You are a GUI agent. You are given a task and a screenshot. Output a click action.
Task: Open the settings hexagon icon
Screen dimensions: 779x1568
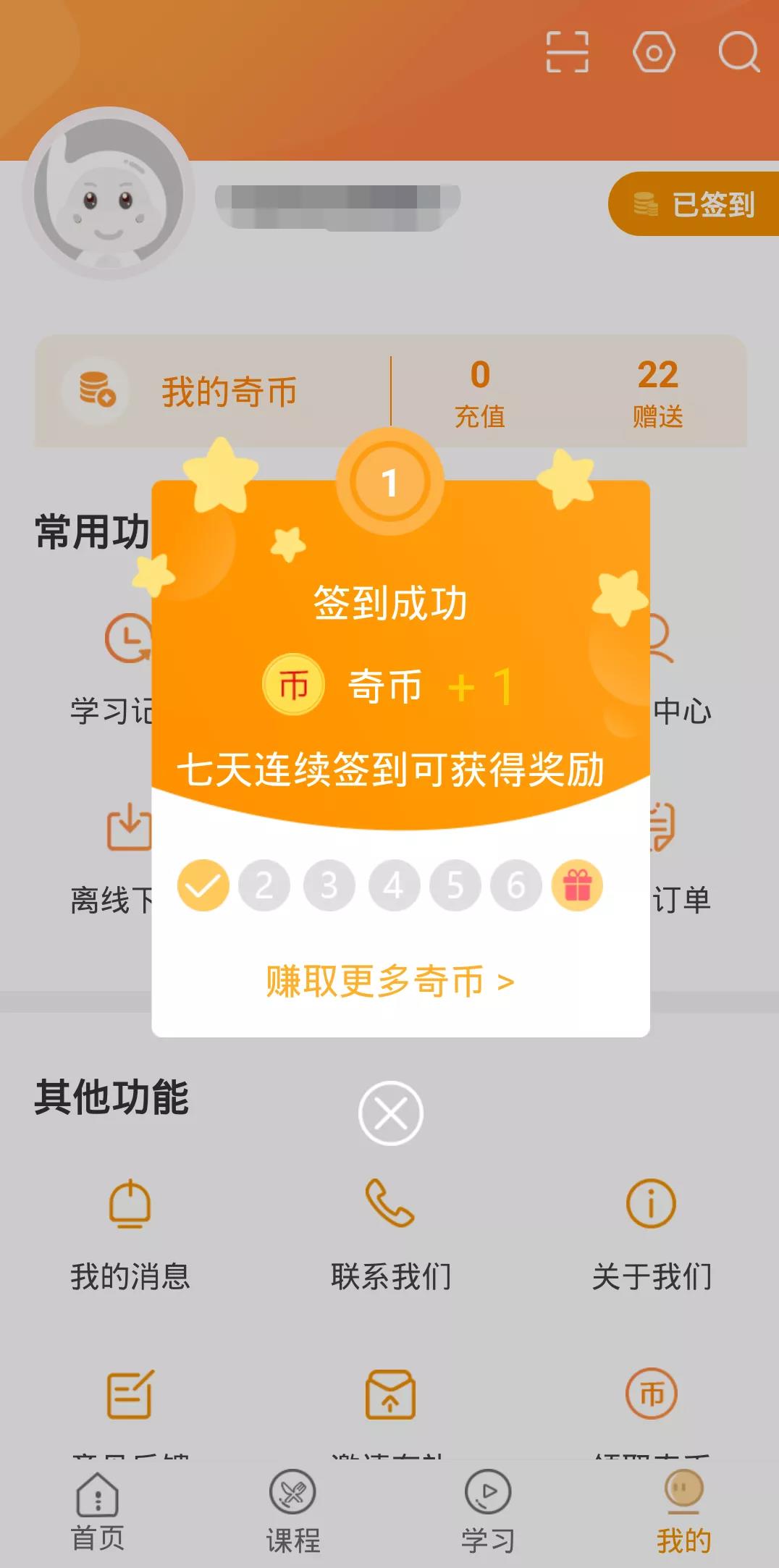click(x=654, y=52)
